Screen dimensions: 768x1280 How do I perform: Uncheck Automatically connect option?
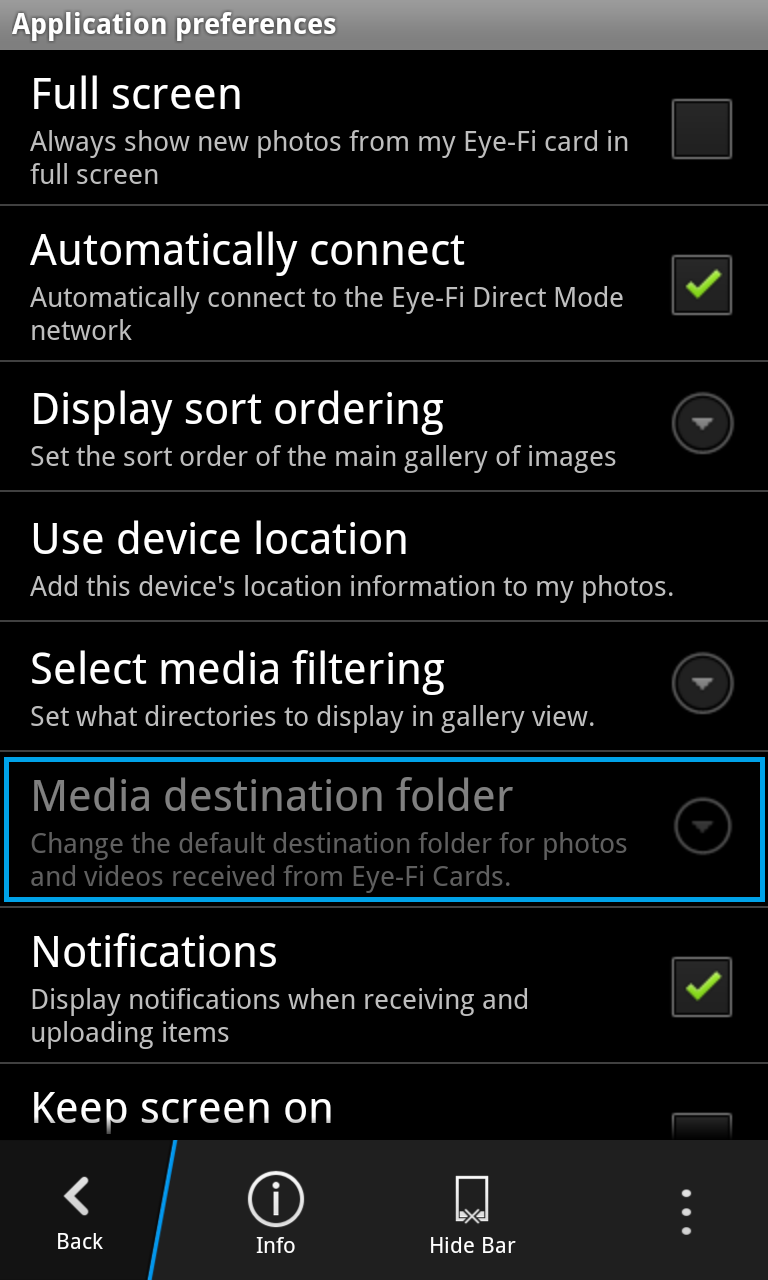[x=701, y=285]
